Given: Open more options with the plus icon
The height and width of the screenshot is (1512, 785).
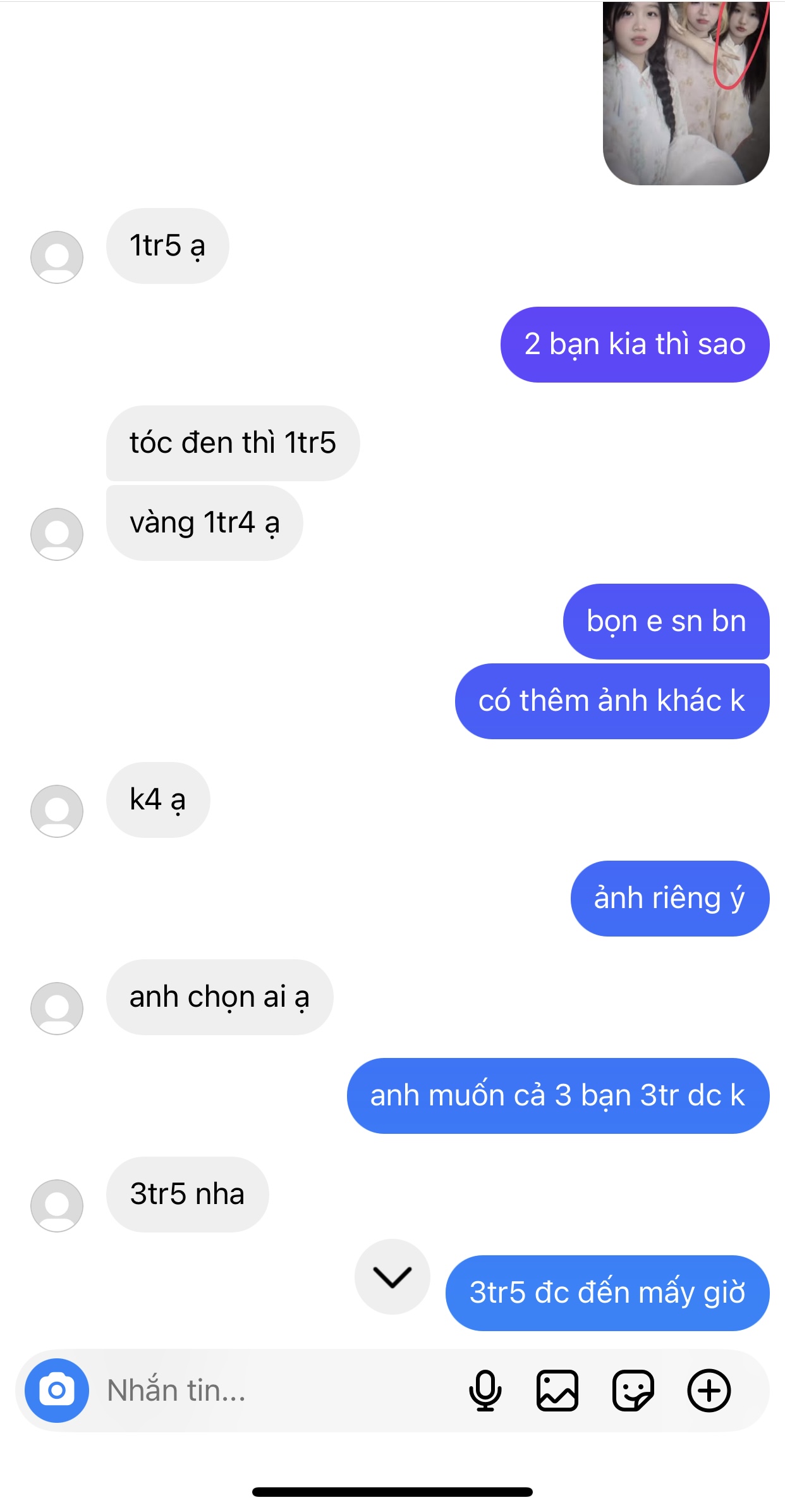Looking at the screenshot, I should [x=709, y=1390].
